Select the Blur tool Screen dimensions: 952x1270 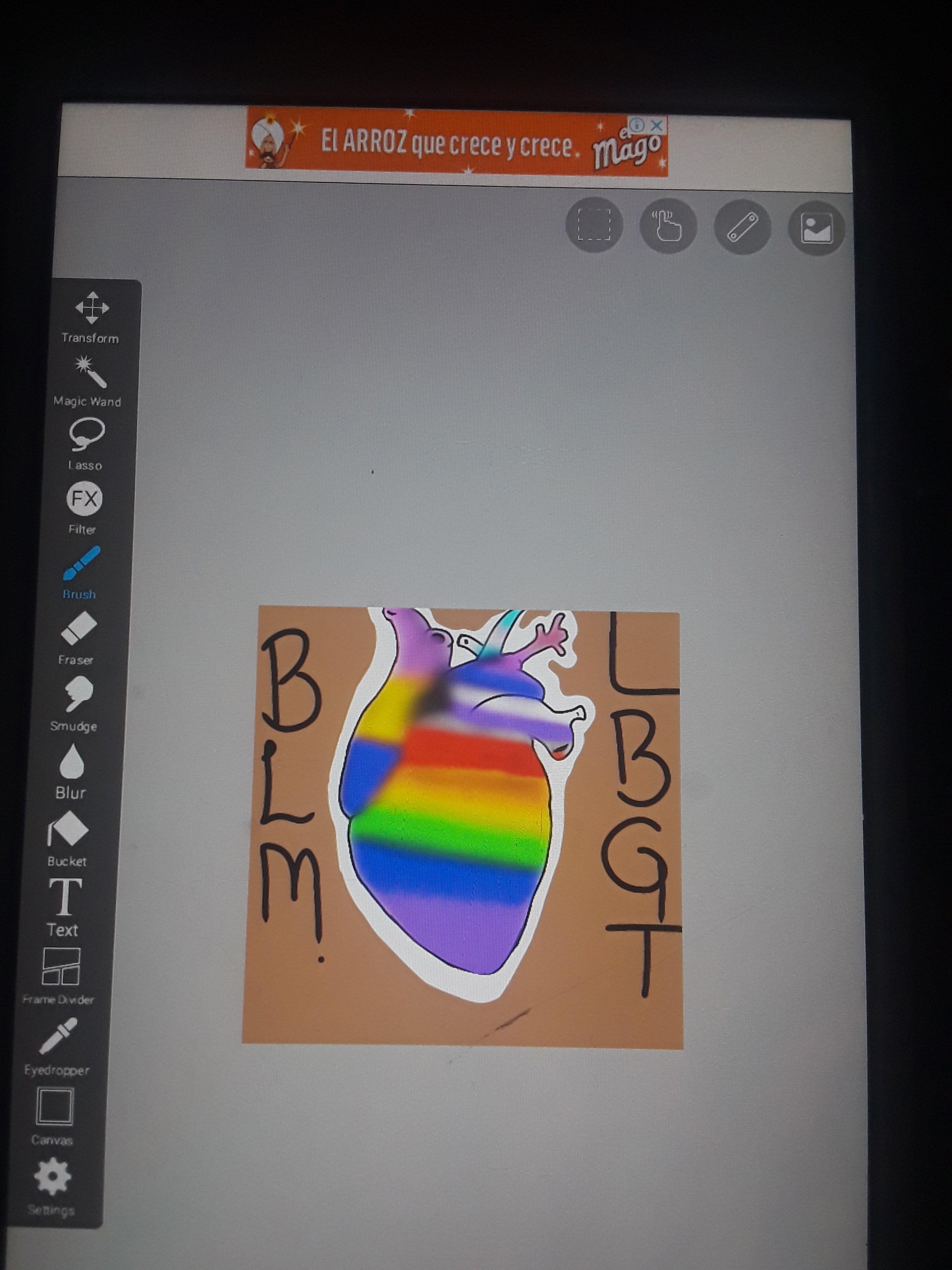(x=70, y=772)
